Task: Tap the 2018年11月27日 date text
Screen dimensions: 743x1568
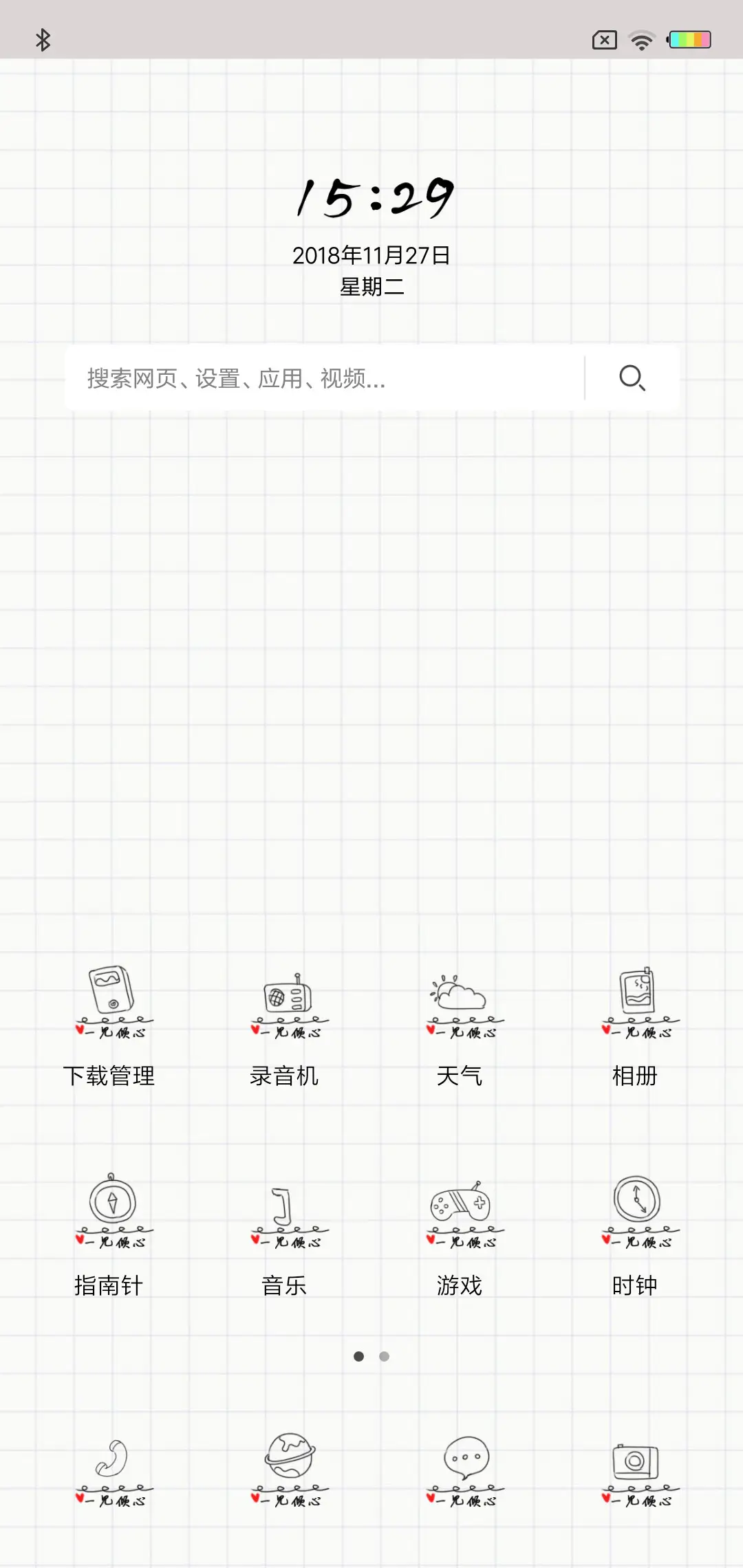Action: click(371, 255)
